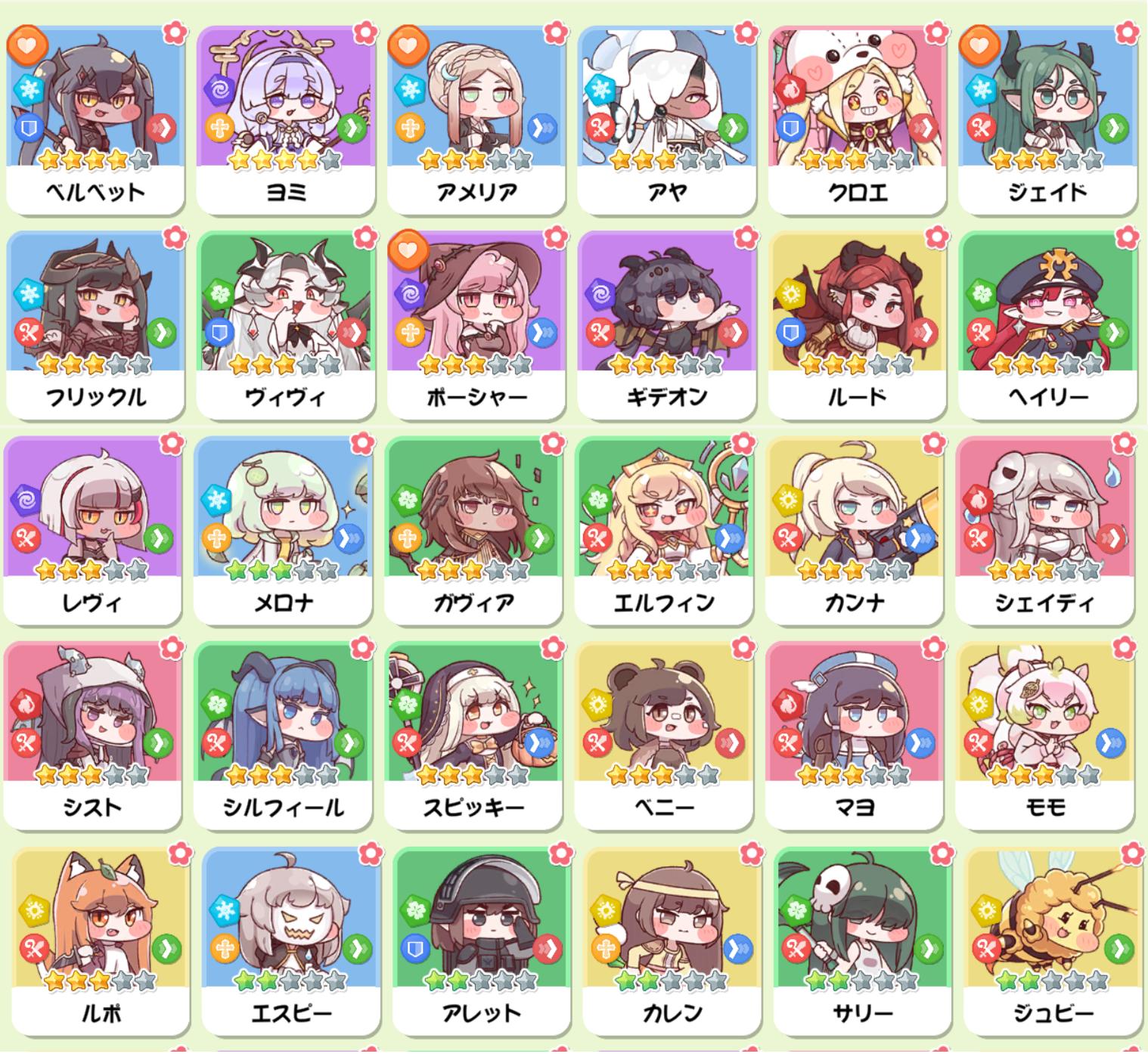Image resolution: width=1148 pixels, height=1063 pixels.
Task: Open the ベルベット character card
Action: (95, 119)
